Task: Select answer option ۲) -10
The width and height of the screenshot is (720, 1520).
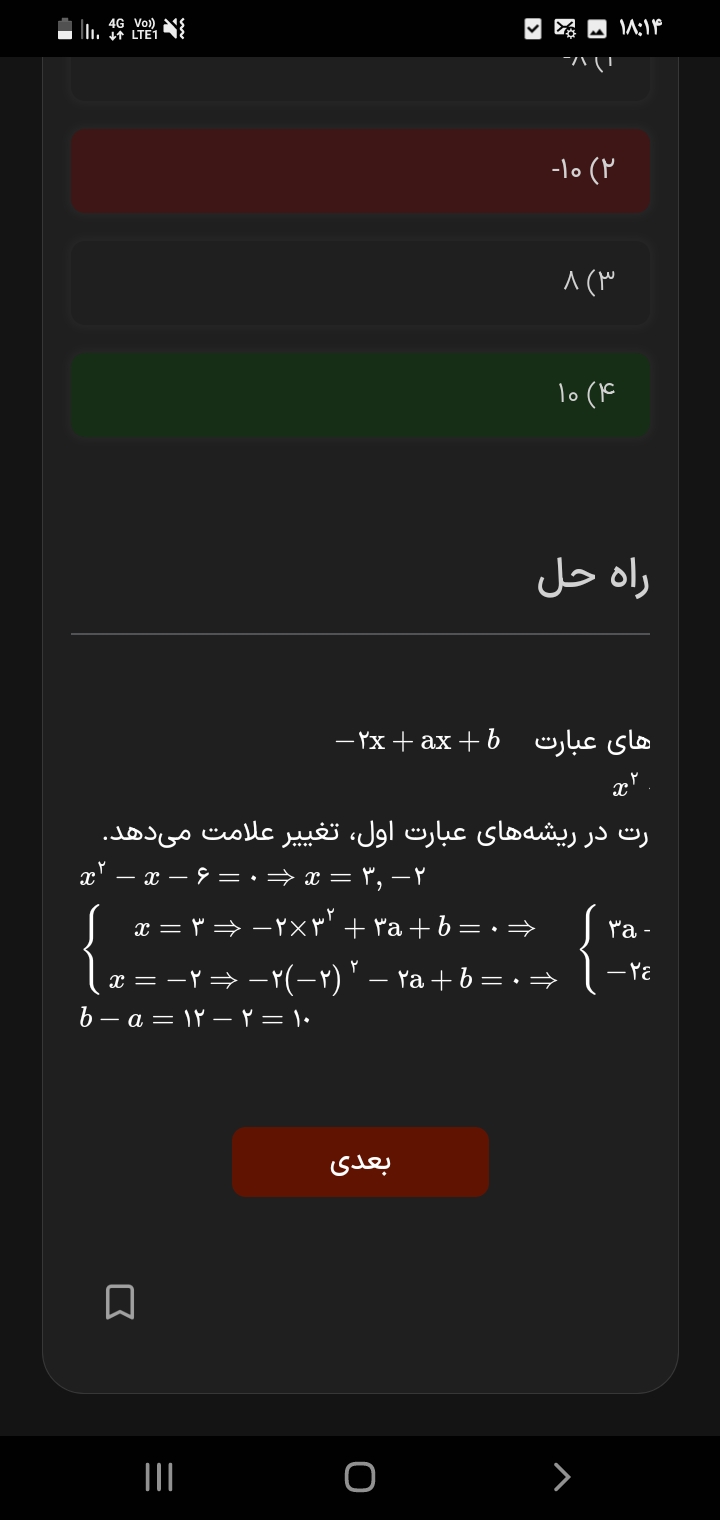Action: (x=360, y=169)
